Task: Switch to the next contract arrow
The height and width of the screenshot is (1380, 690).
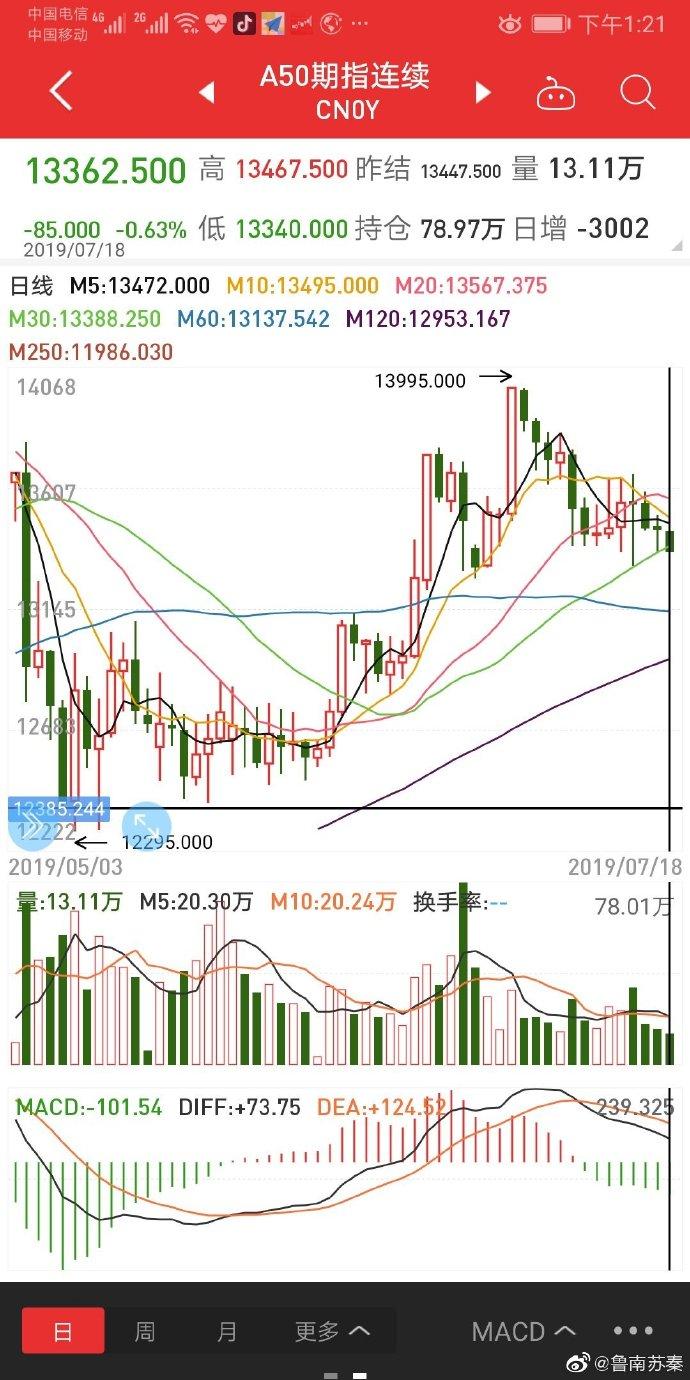Action: pos(483,93)
